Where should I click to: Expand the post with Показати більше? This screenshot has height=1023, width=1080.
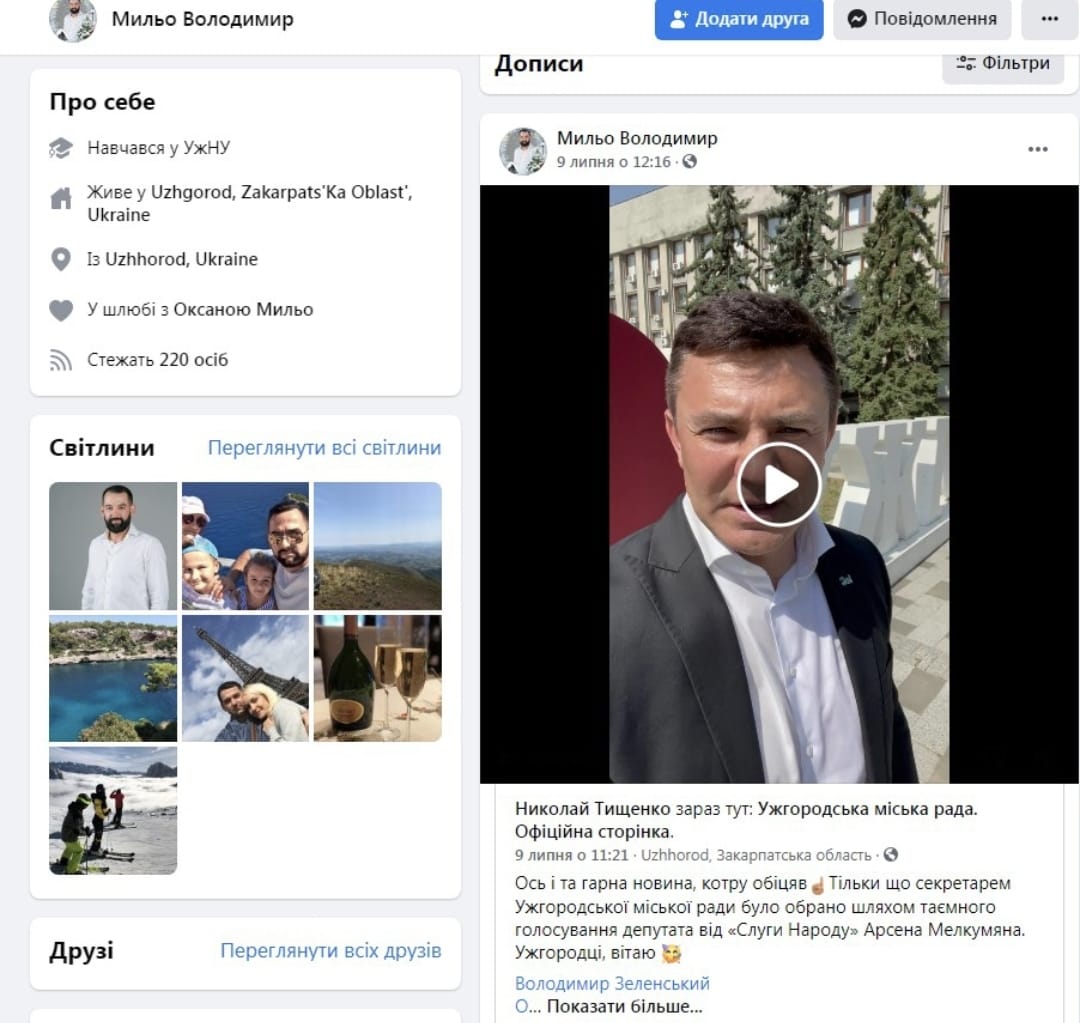(x=625, y=1006)
